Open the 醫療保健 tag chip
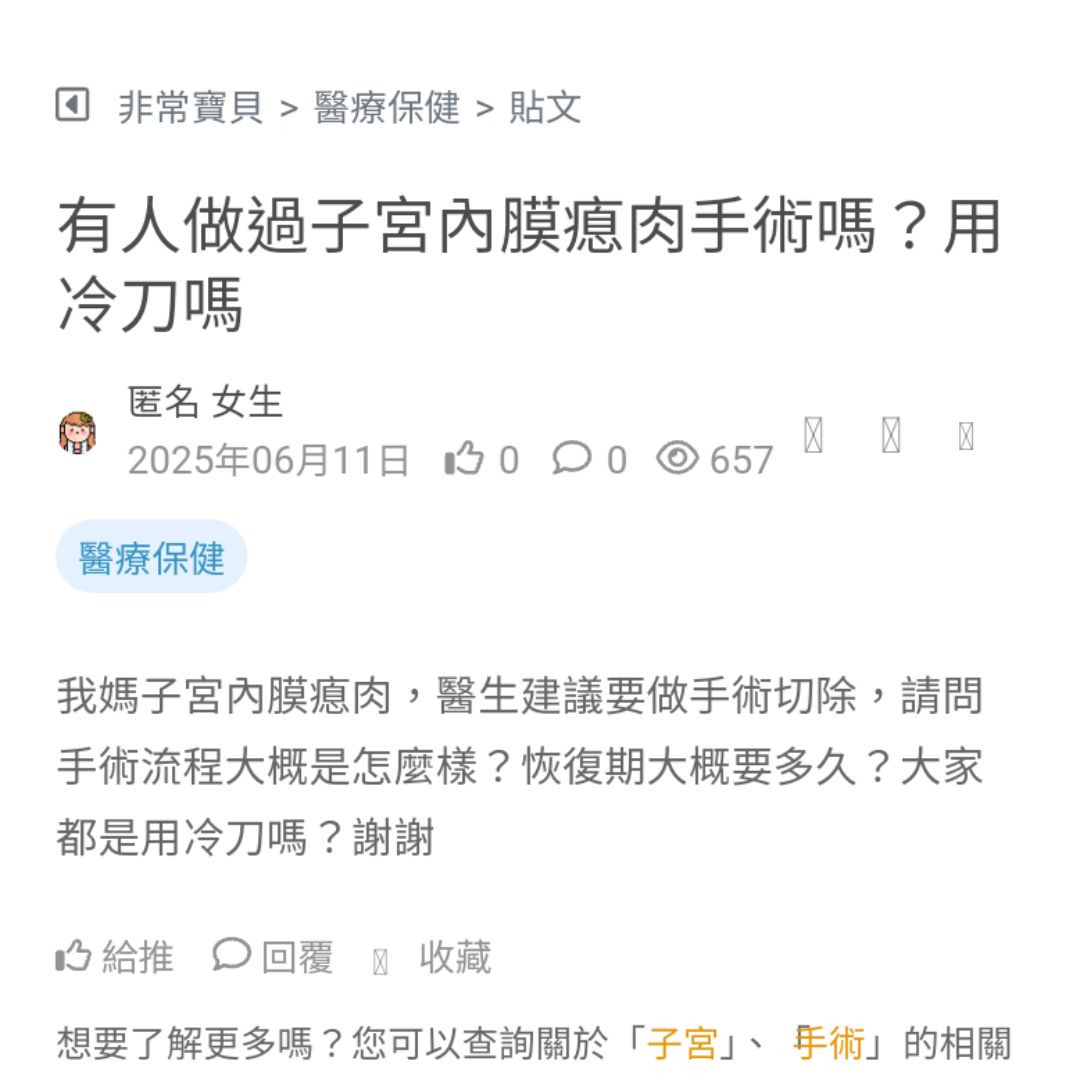1080x1080 pixels. 152,558
